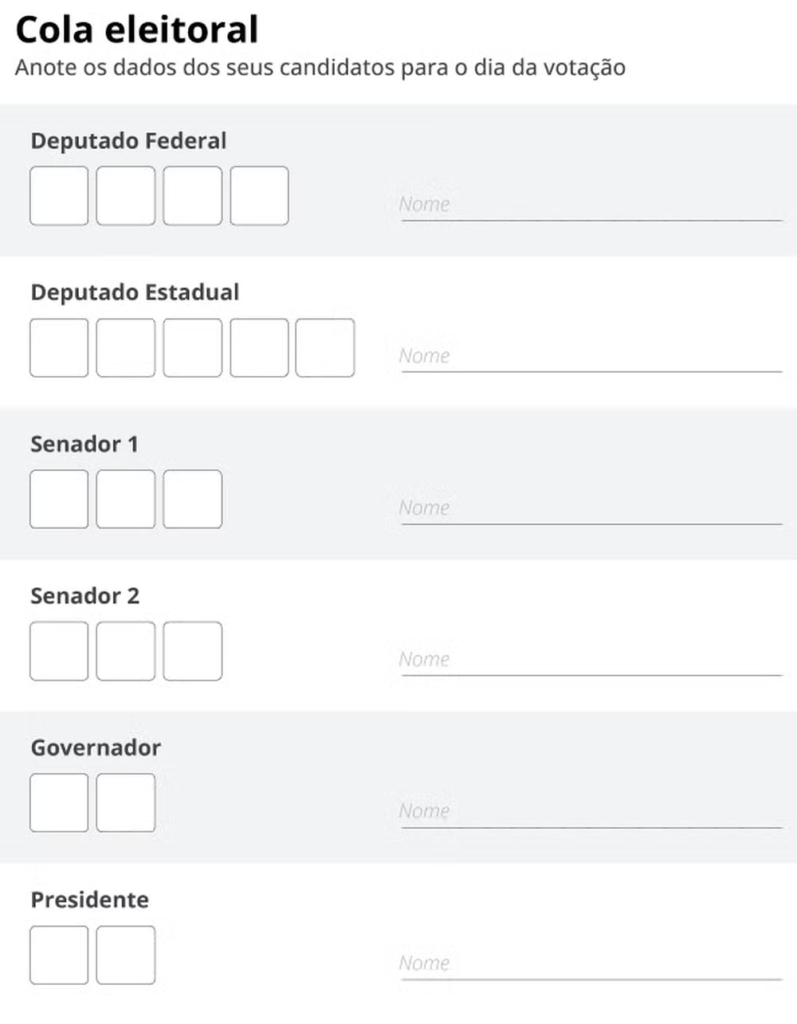
Task: Select the first digit box of Deputado Estadual
Action: [59, 348]
